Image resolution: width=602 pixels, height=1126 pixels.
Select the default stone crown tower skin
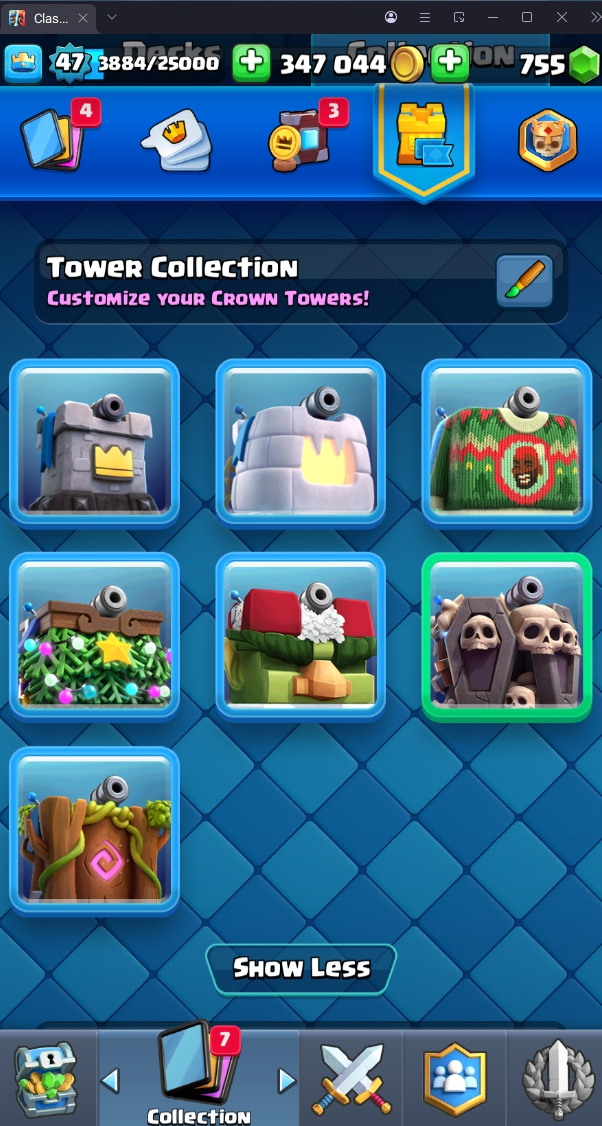point(94,441)
